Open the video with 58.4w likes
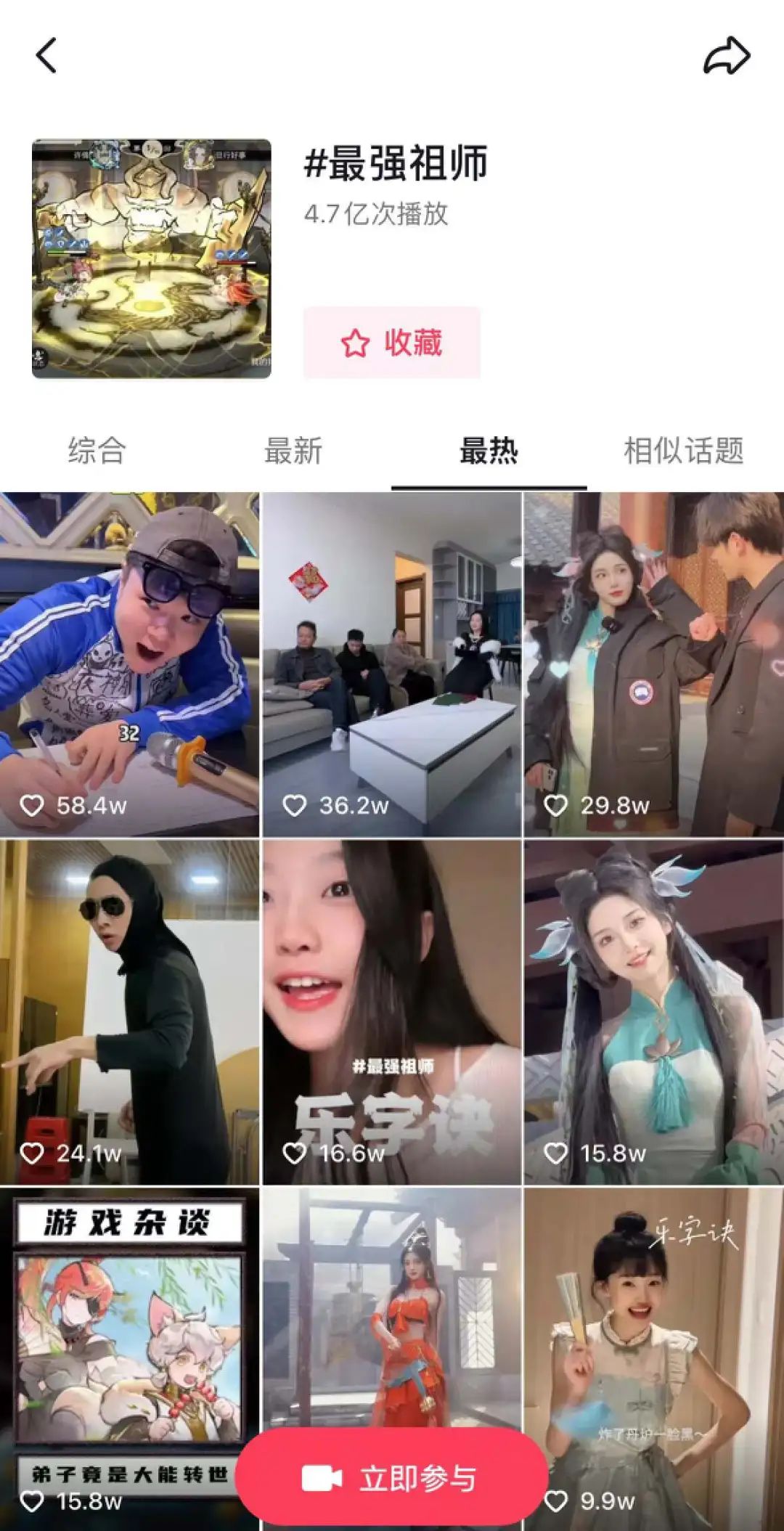 point(129,664)
